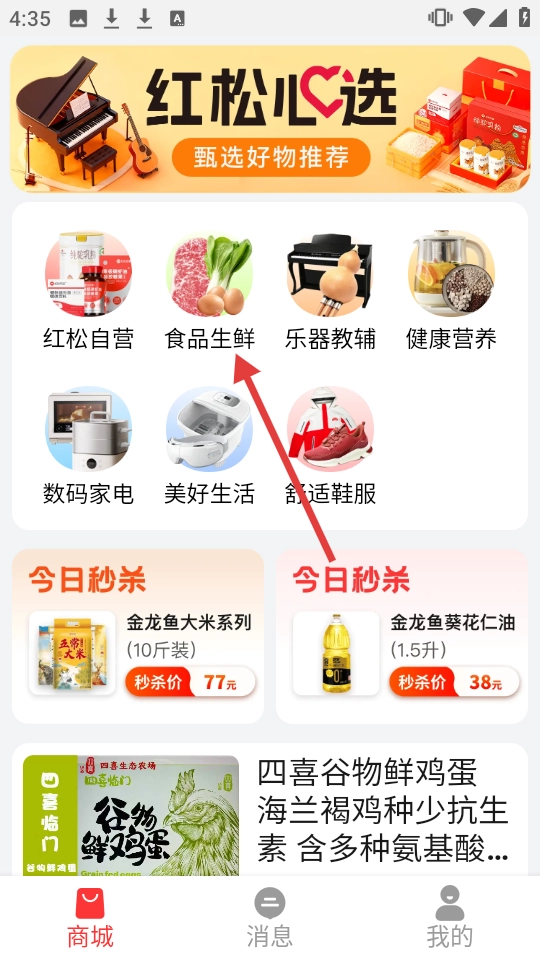Image resolution: width=540 pixels, height=960 pixels.
Task: Open the 金龙鱼葵花仁油 flash sale card
Action: coord(402,636)
